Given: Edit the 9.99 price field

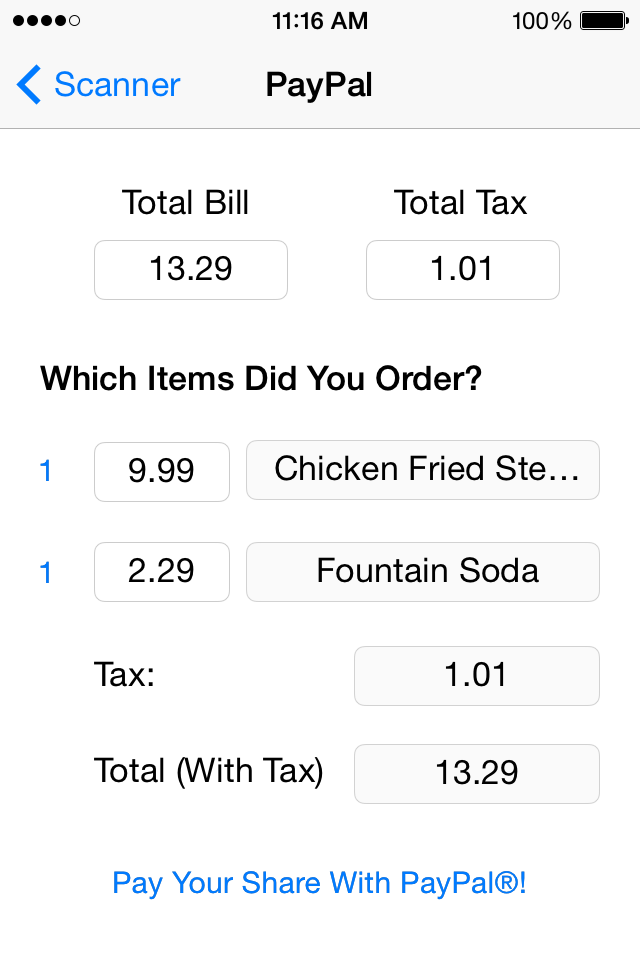Looking at the screenshot, I should pyautogui.click(x=162, y=471).
